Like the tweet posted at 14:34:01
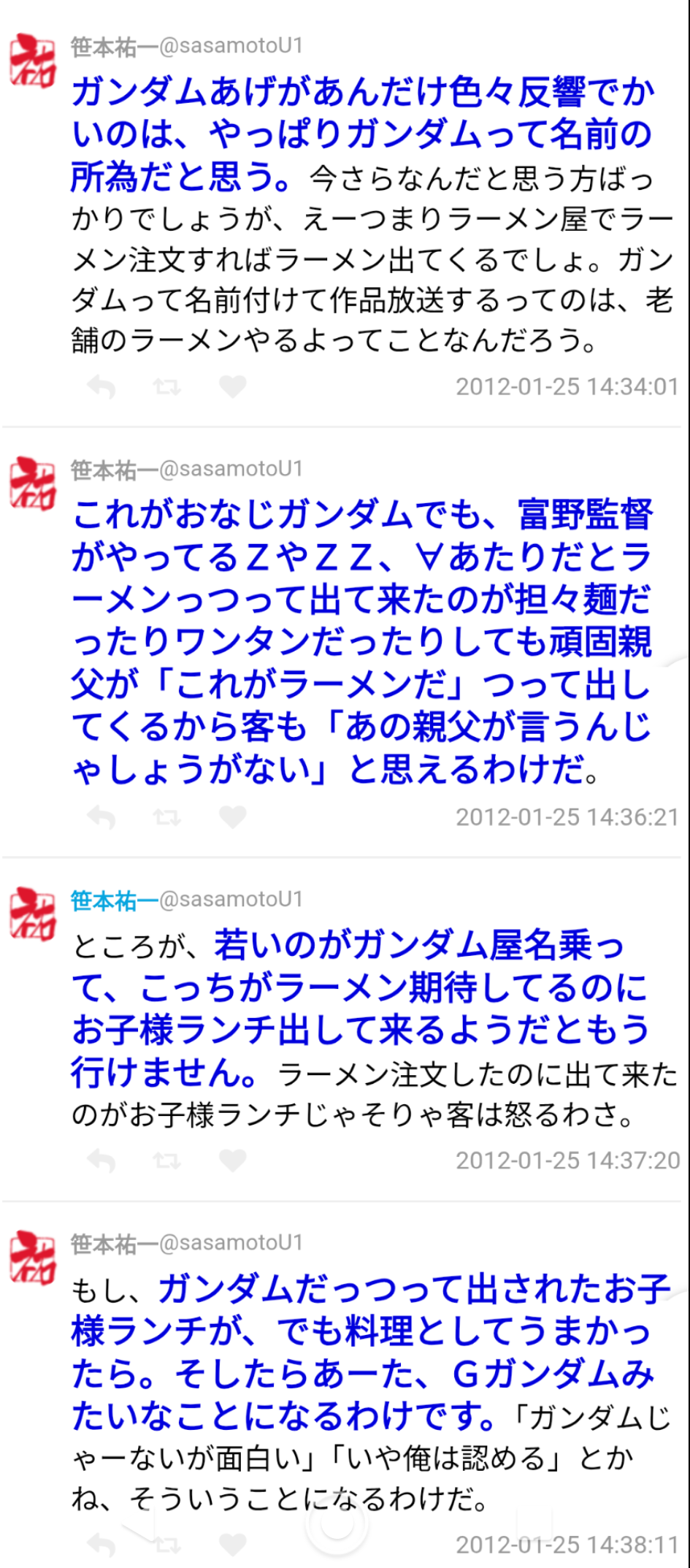 coord(233,386)
